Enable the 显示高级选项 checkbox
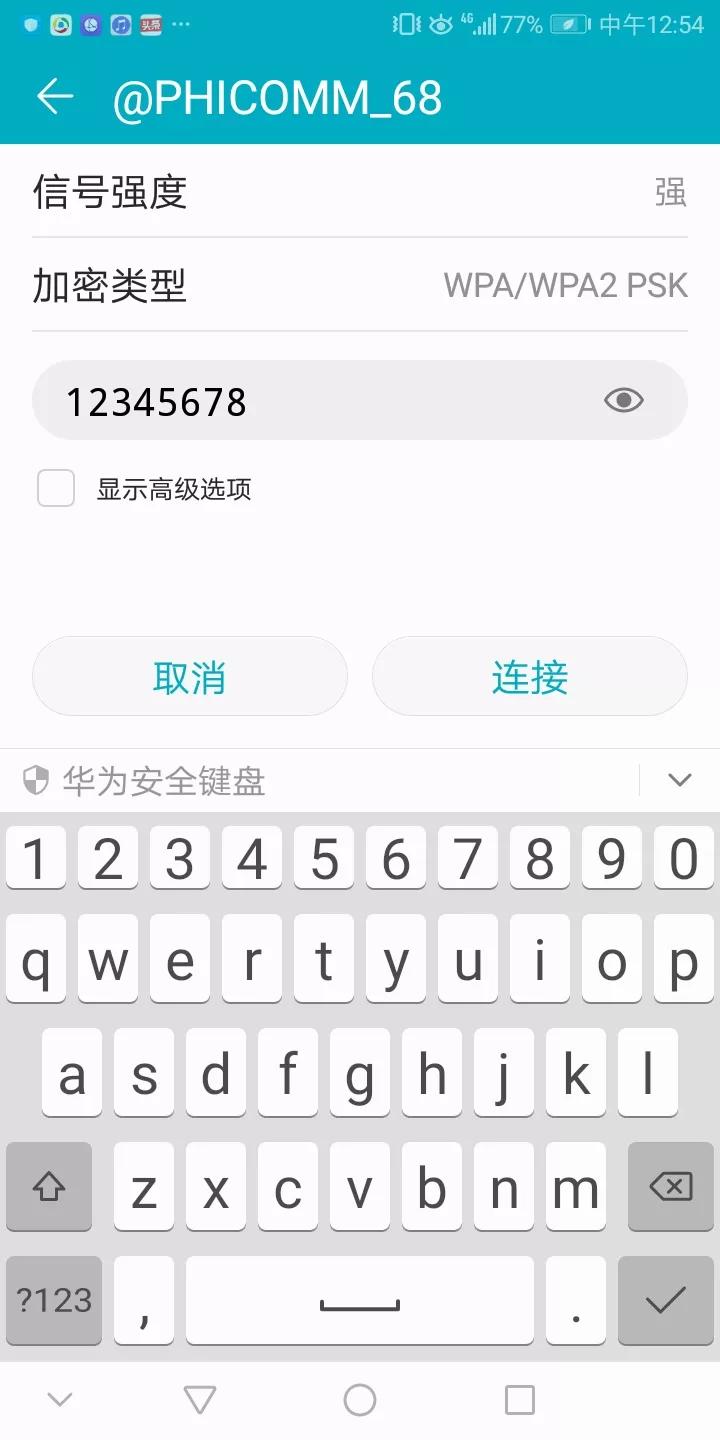The width and height of the screenshot is (720, 1440). (x=55, y=488)
